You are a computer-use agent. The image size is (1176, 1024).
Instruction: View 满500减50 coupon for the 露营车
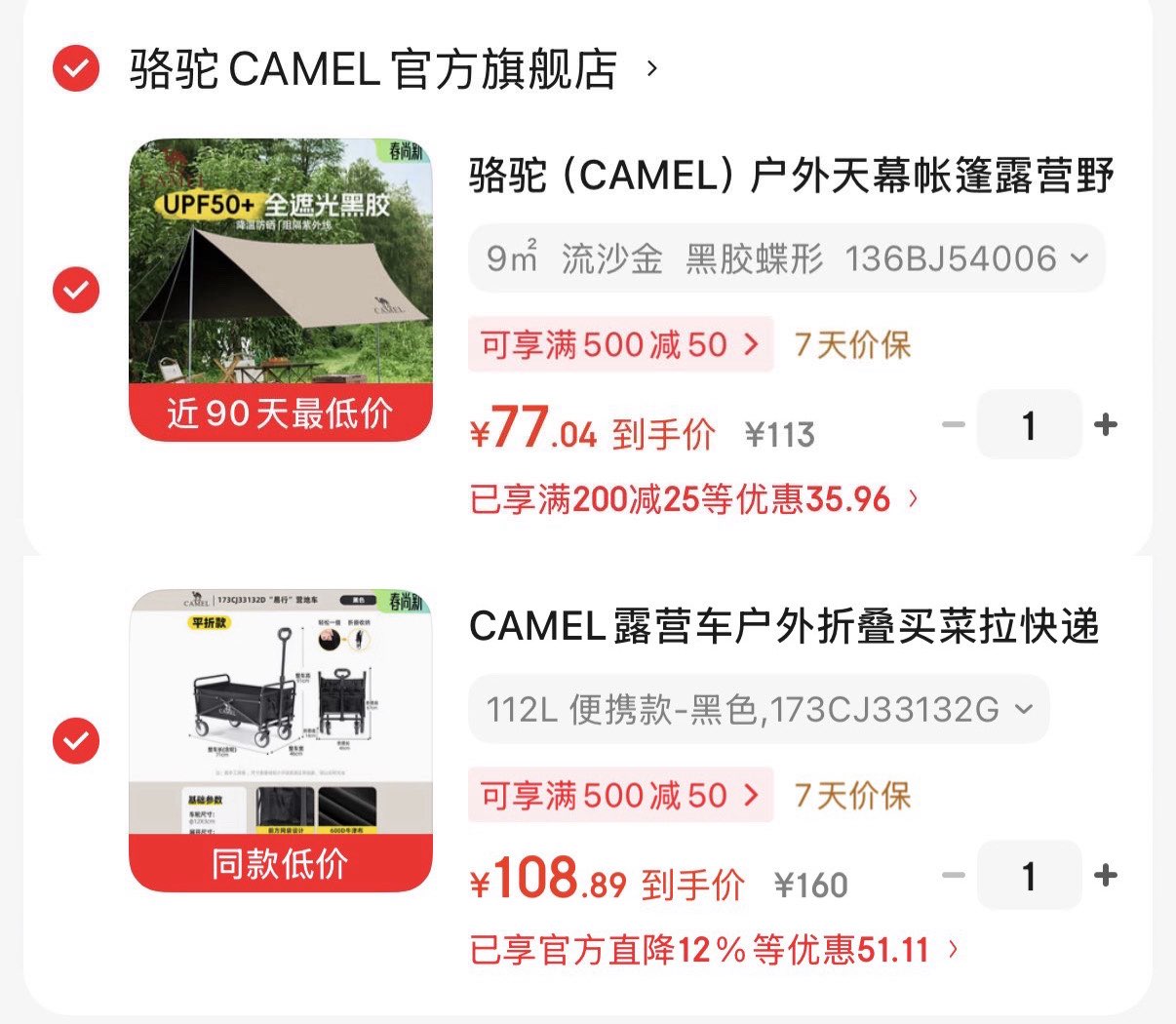[x=620, y=795]
